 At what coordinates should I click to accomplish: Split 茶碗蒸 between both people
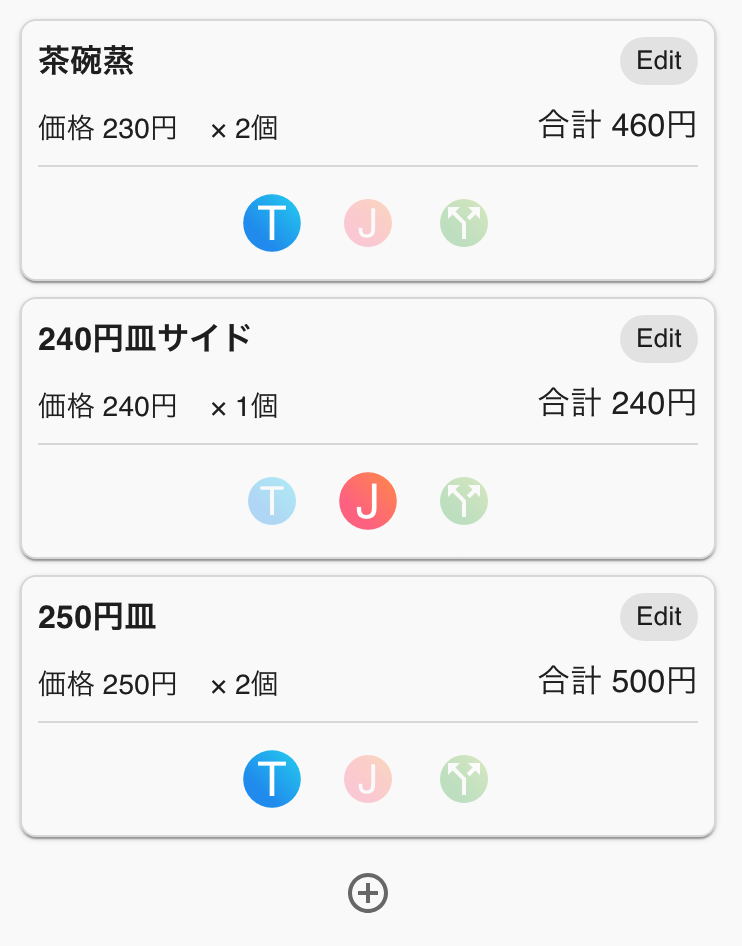464,223
